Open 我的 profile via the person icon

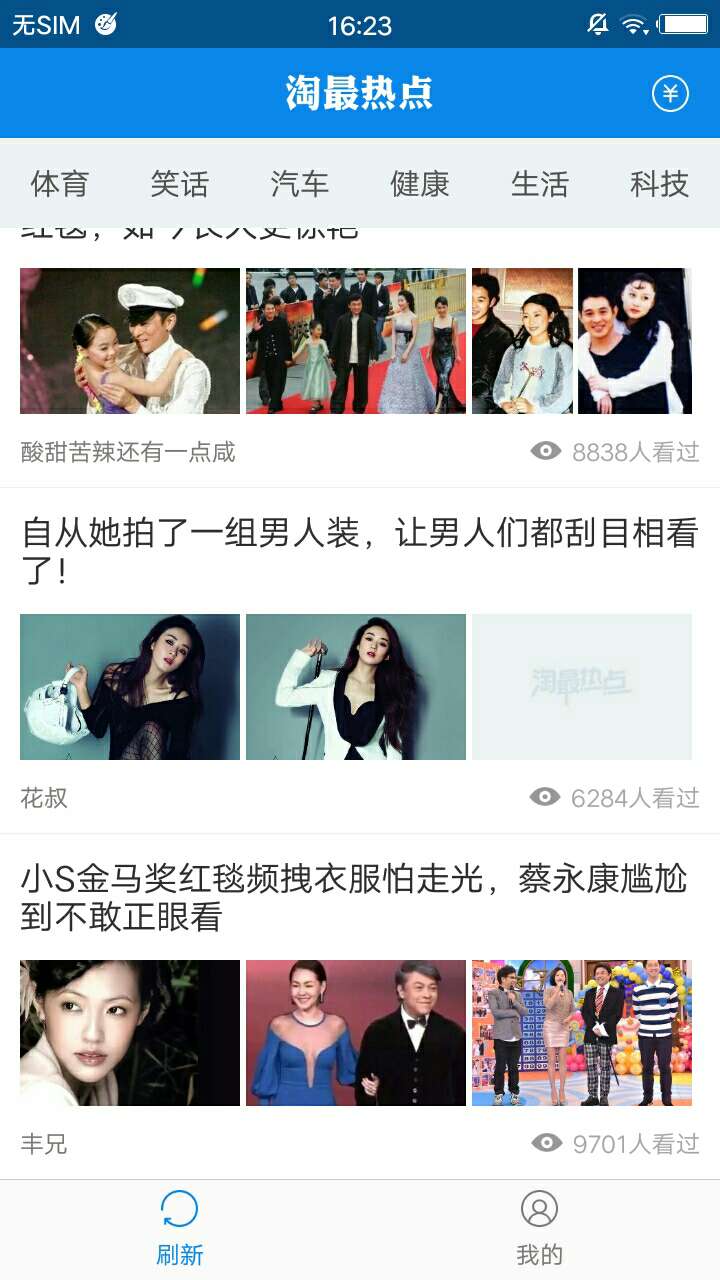pyautogui.click(x=541, y=1210)
